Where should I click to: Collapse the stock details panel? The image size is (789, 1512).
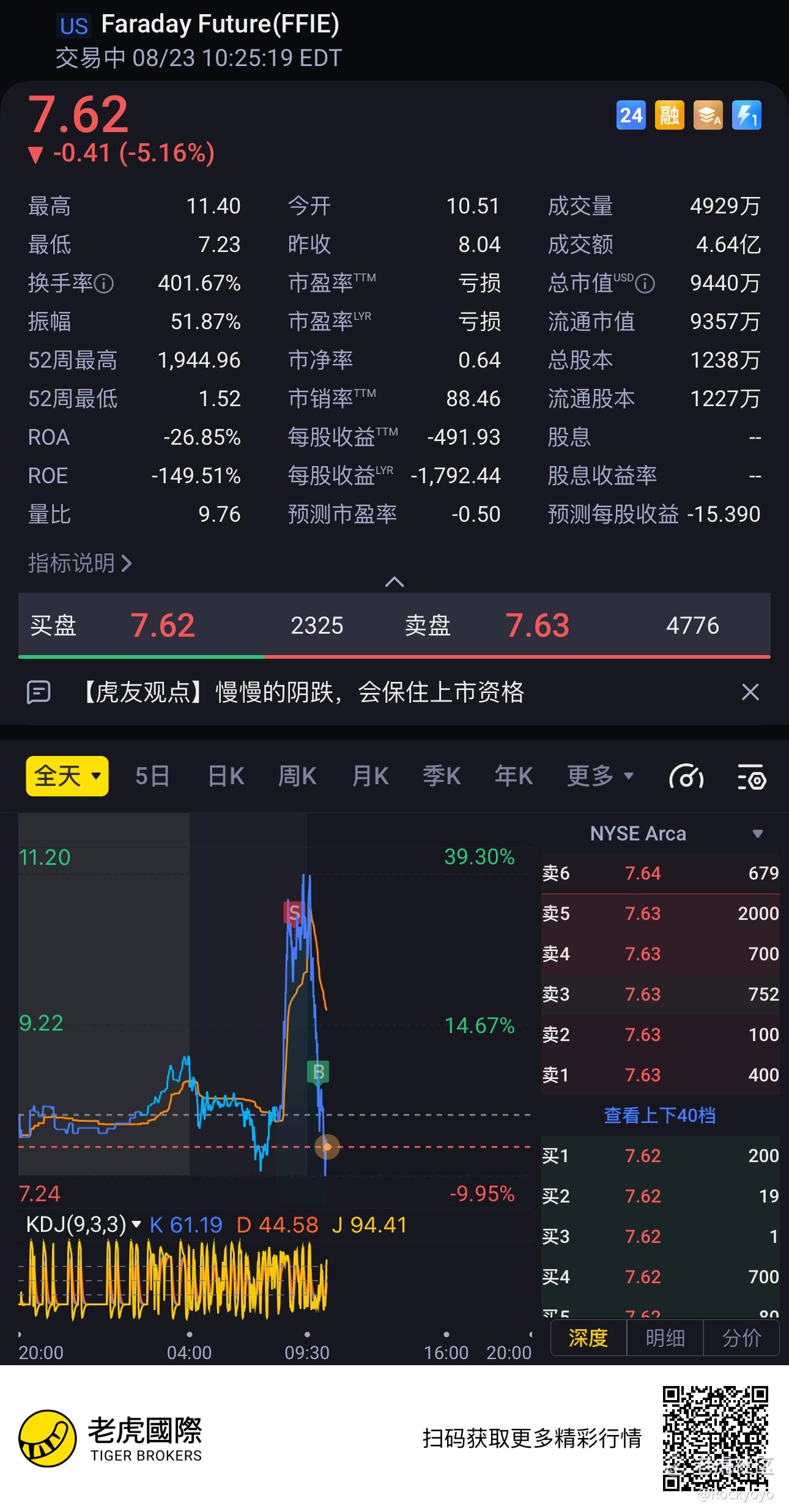click(x=394, y=582)
